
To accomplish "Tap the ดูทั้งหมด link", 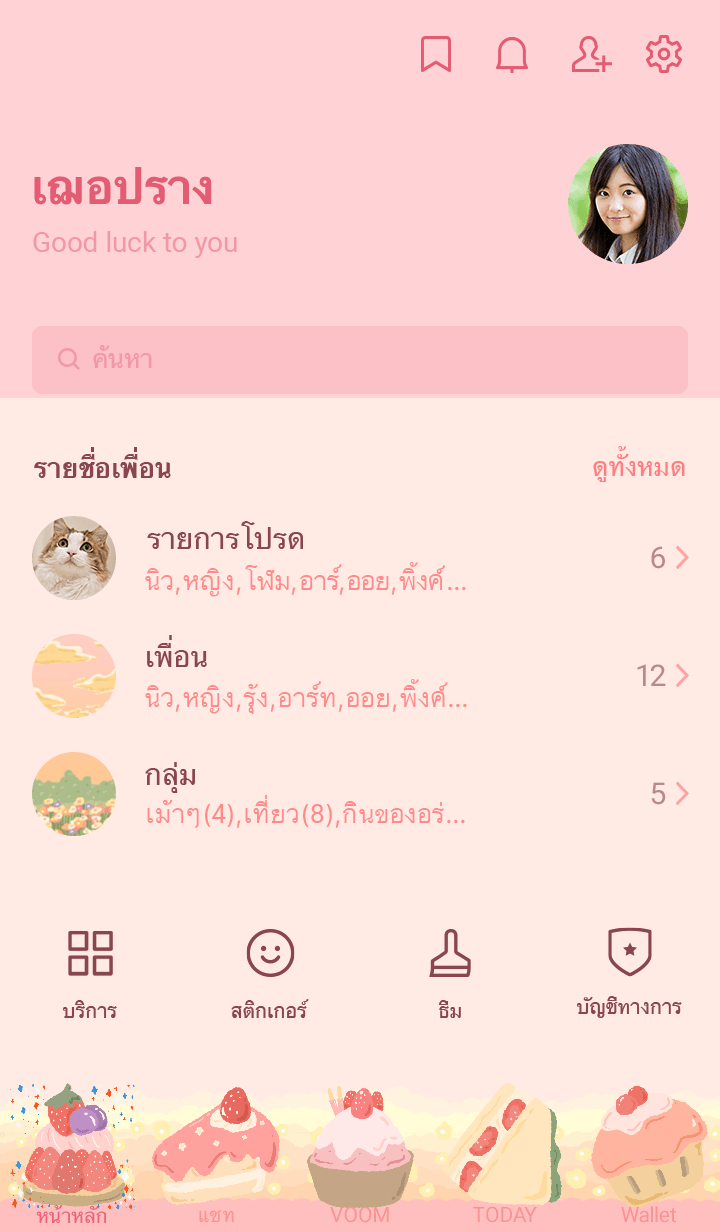I will (x=638, y=468).
